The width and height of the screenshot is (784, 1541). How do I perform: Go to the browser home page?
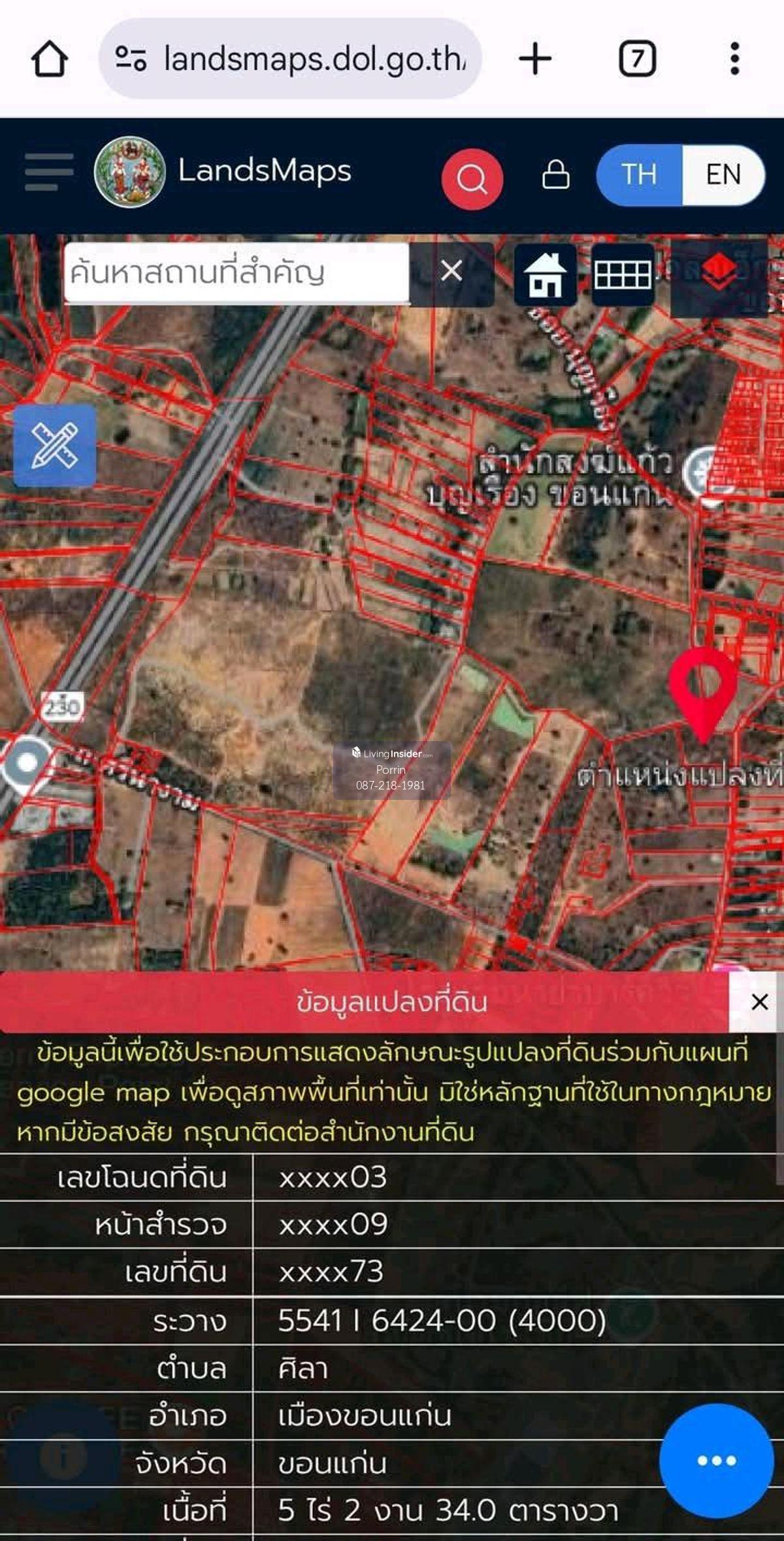click(x=50, y=59)
